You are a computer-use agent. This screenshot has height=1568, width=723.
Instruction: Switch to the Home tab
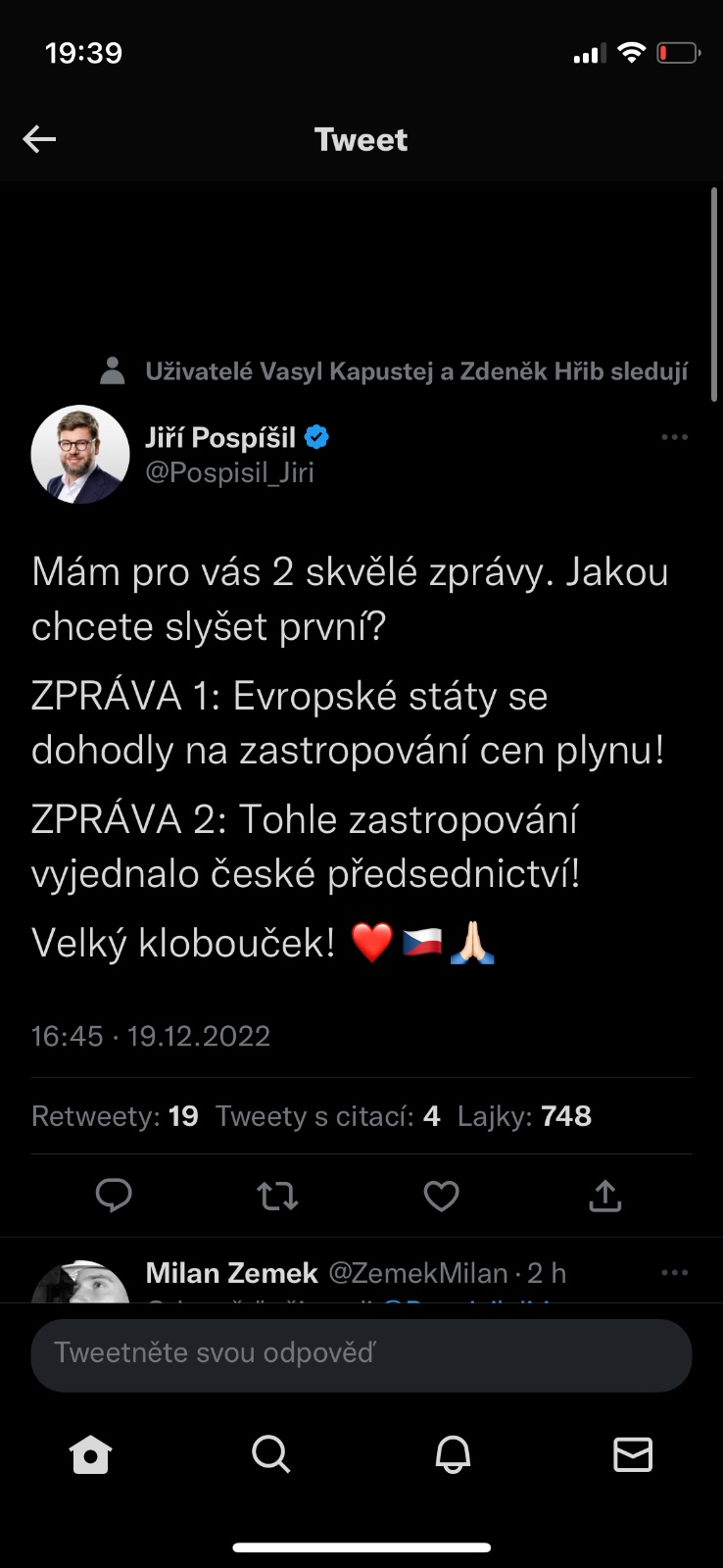(x=90, y=1454)
